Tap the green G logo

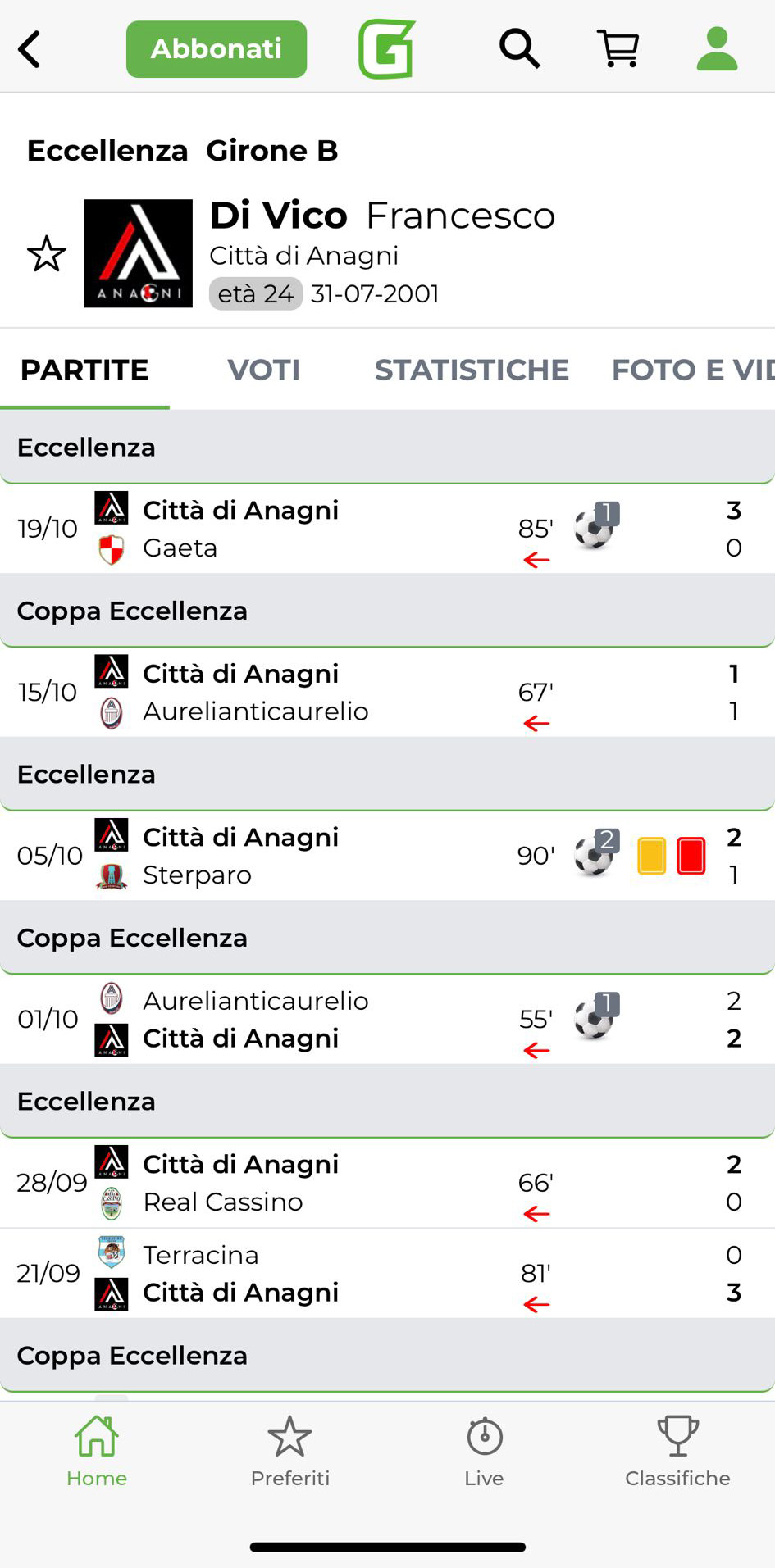tap(386, 49)
